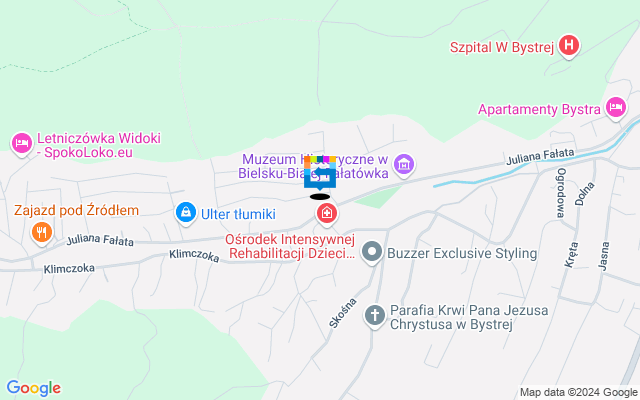
Task: Tap the Muzeum Historyczne museum marker
Action: (404, 164)
